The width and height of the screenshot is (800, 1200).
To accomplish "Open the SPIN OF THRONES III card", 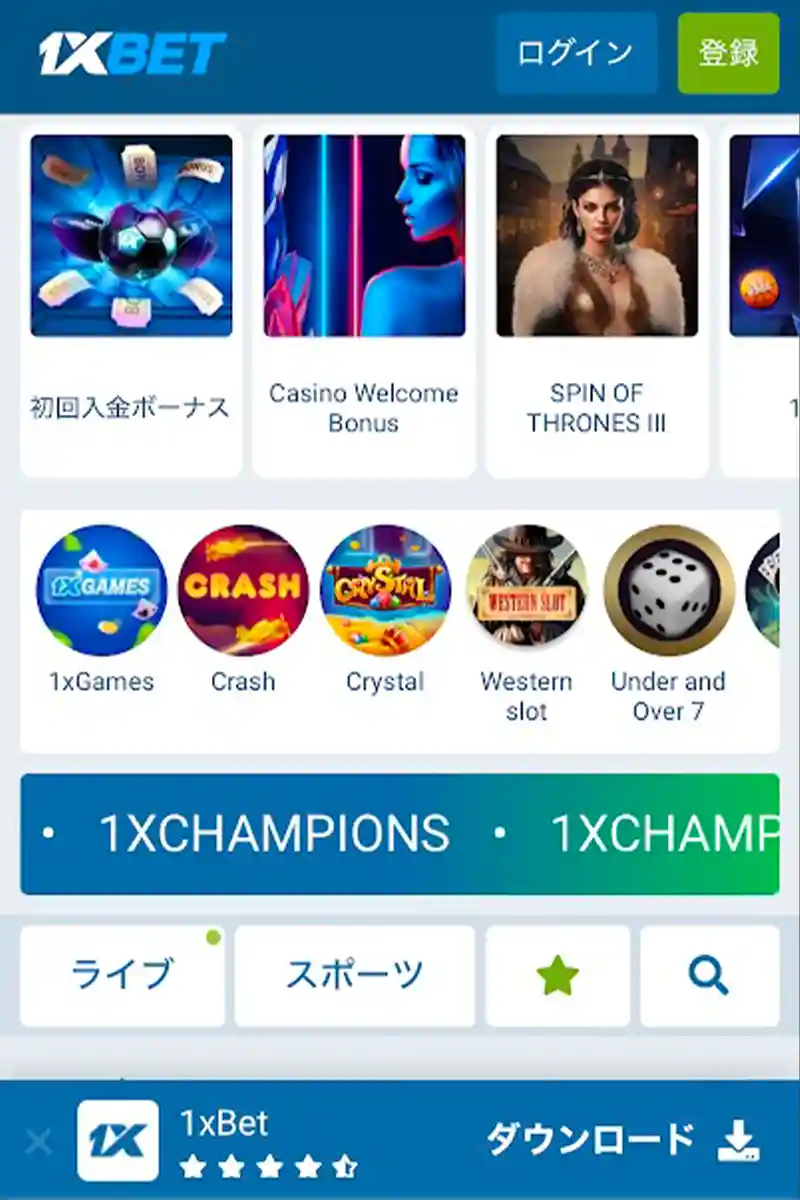I will point(597,300).
